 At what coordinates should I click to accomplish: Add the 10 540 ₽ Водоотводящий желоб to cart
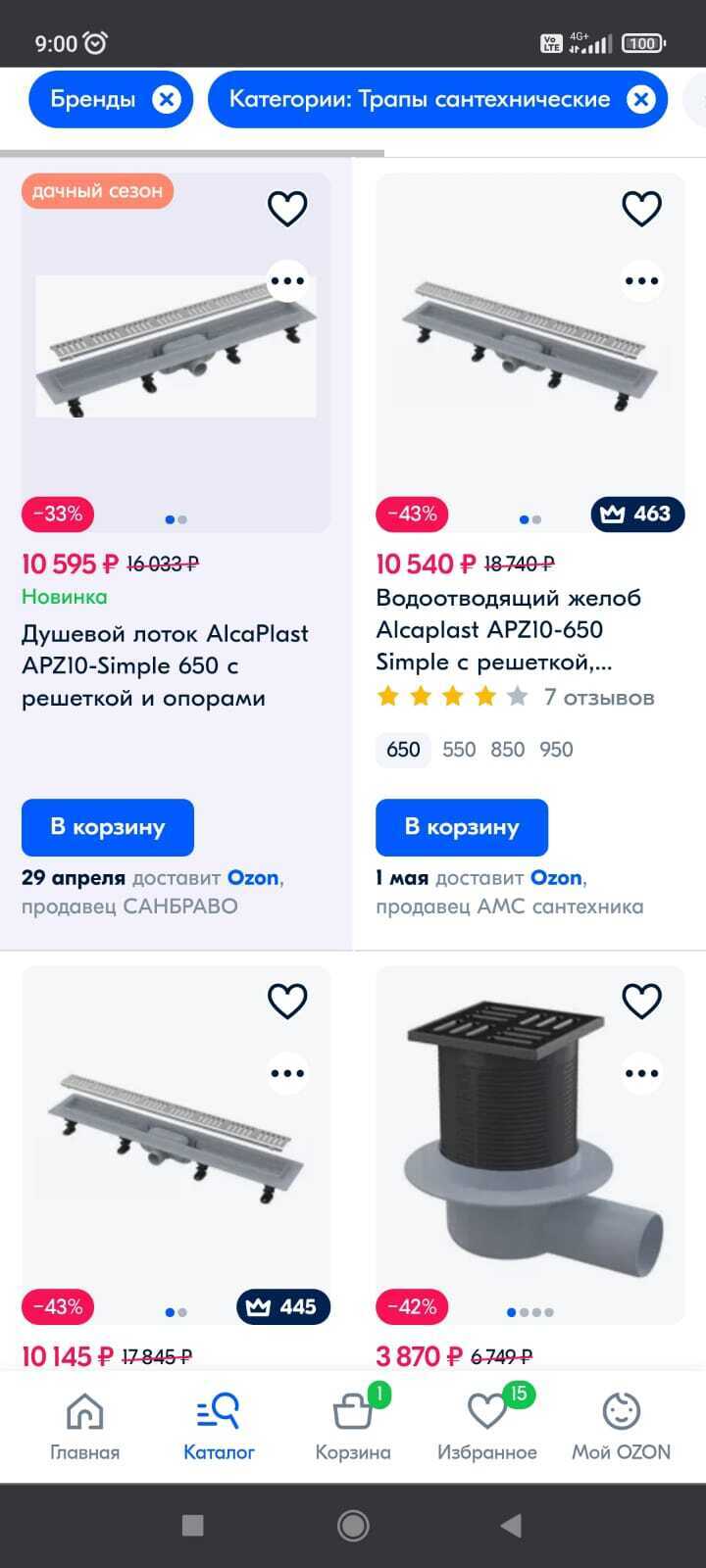click(462, 827)
